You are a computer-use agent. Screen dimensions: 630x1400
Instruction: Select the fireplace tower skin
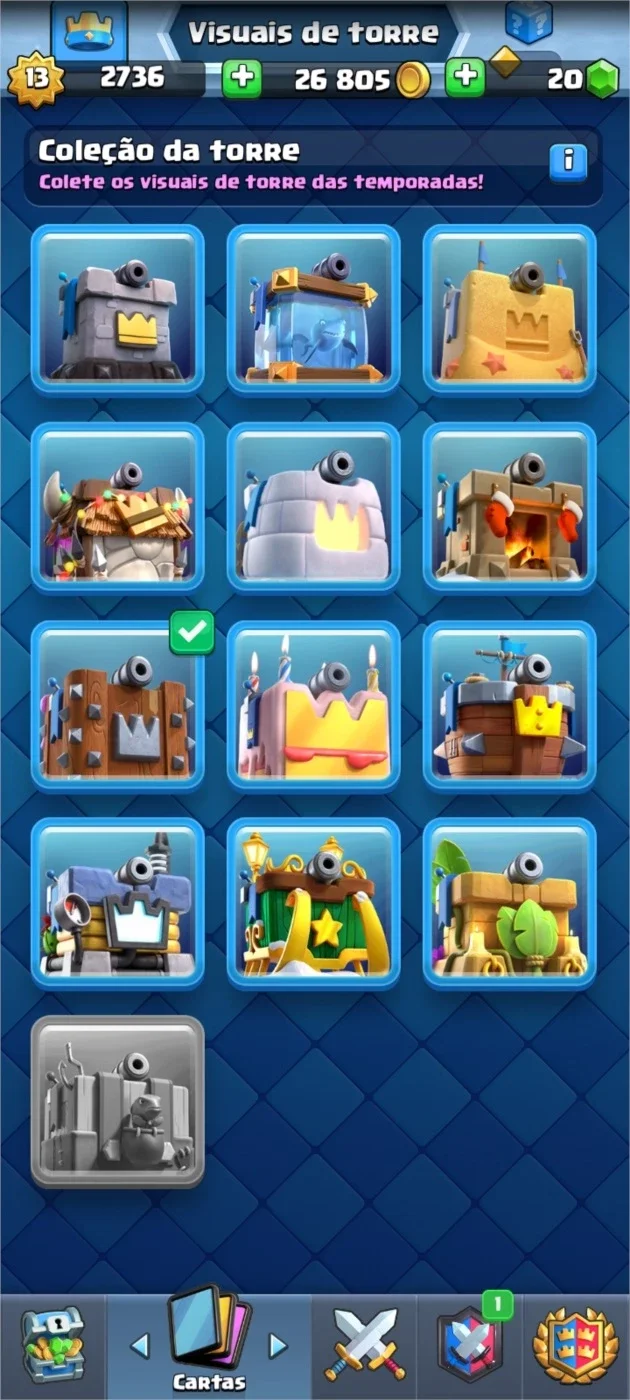click(x=510, y=506)
